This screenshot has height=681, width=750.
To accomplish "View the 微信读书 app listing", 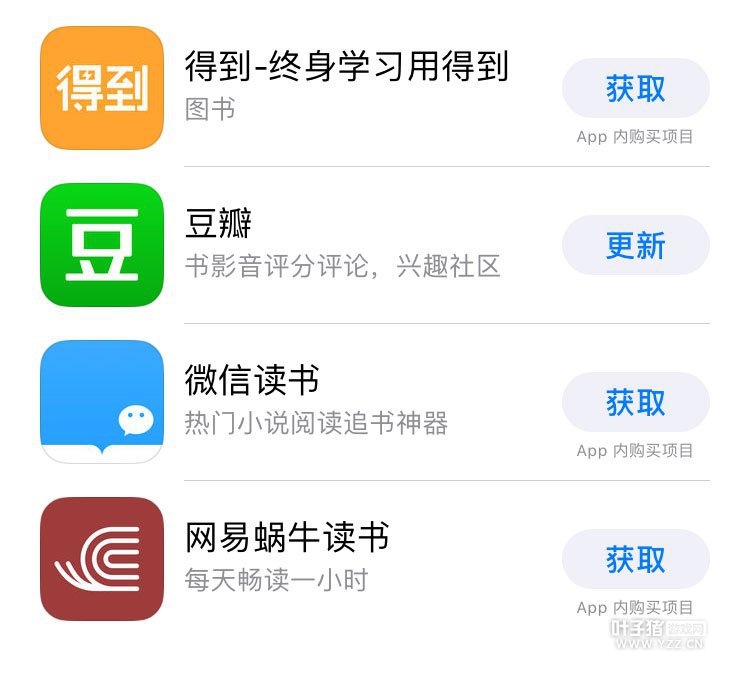I will point(252,381).
